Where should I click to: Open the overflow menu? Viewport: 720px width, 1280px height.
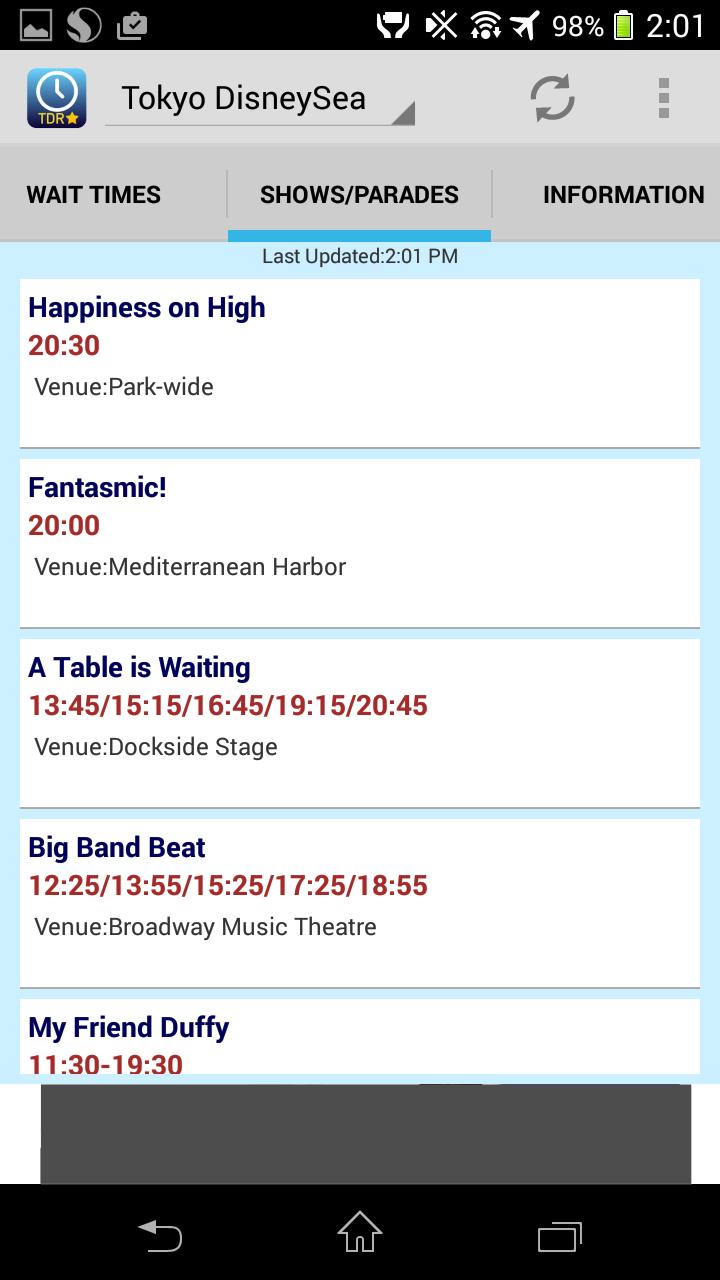(663, 98)
